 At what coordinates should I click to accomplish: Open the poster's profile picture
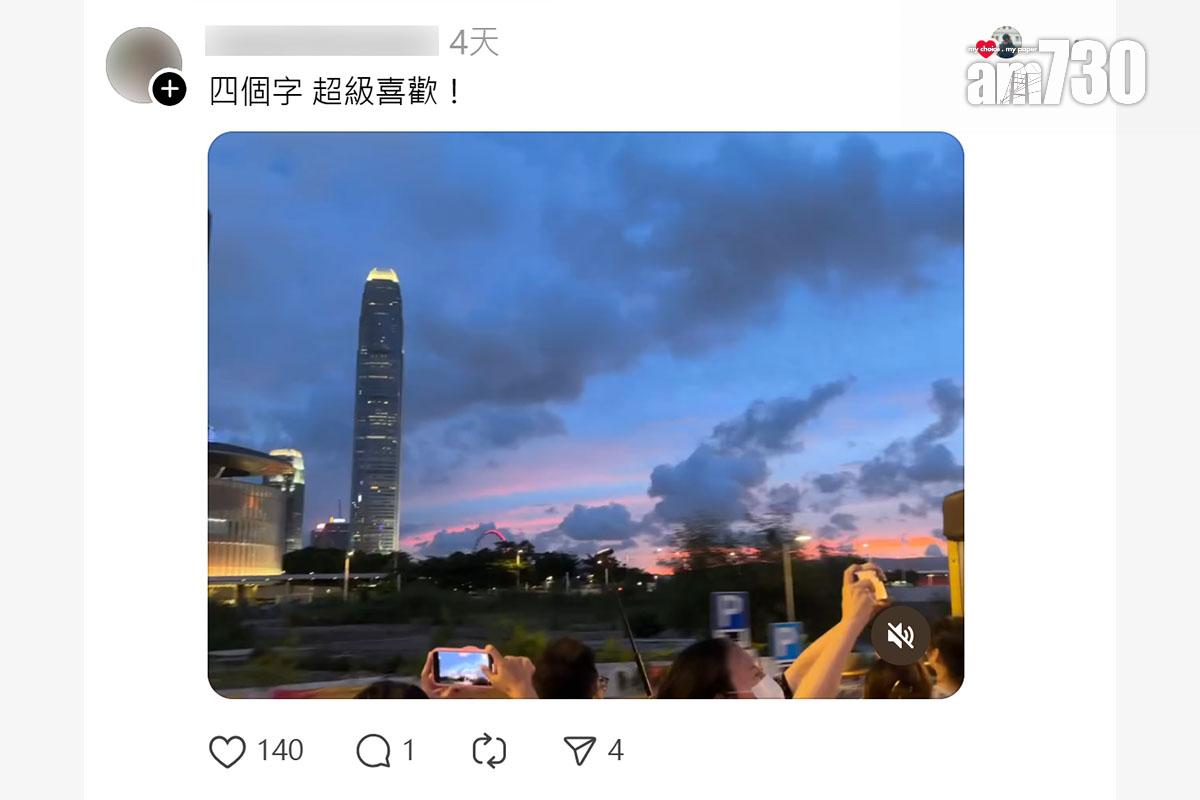coord(141,63)
